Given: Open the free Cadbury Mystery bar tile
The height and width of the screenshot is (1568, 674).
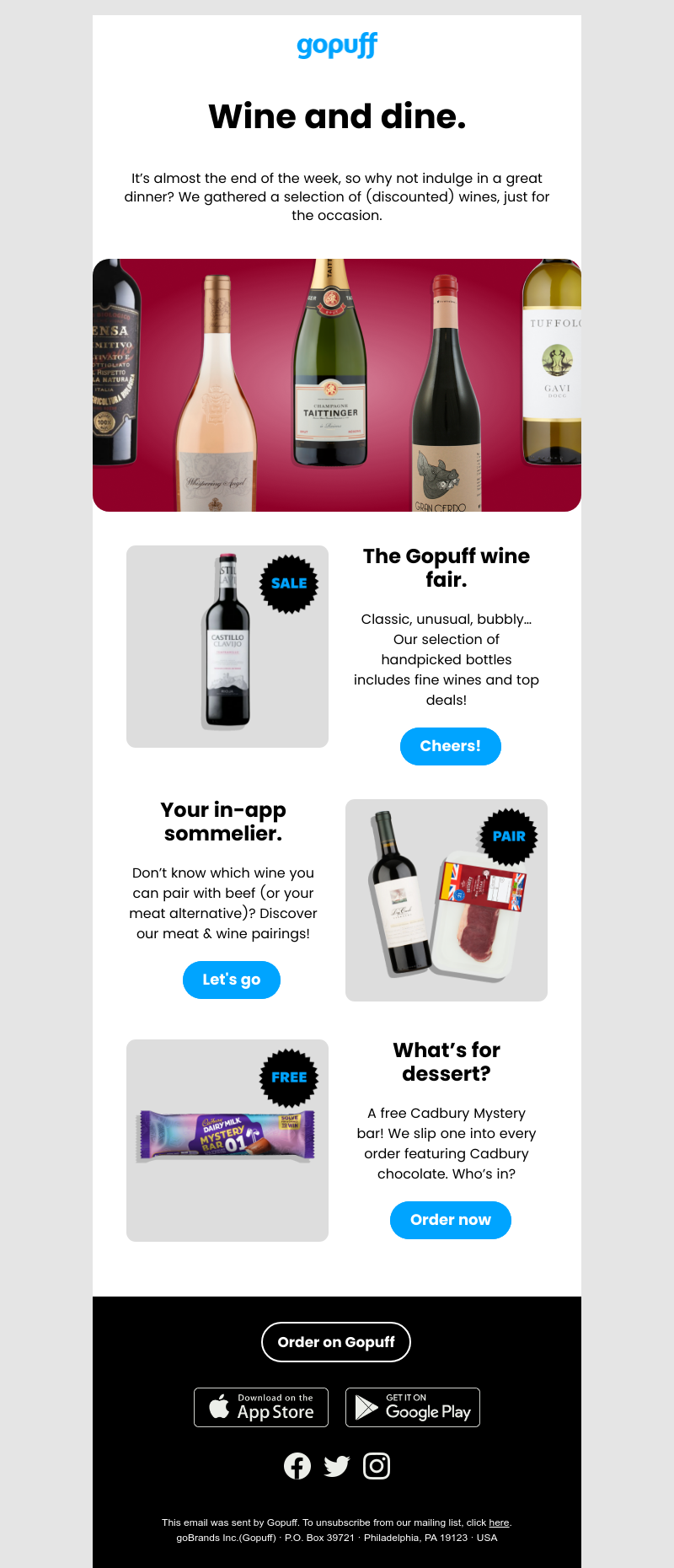Looking at the screenshot, I should point(227,1141).
